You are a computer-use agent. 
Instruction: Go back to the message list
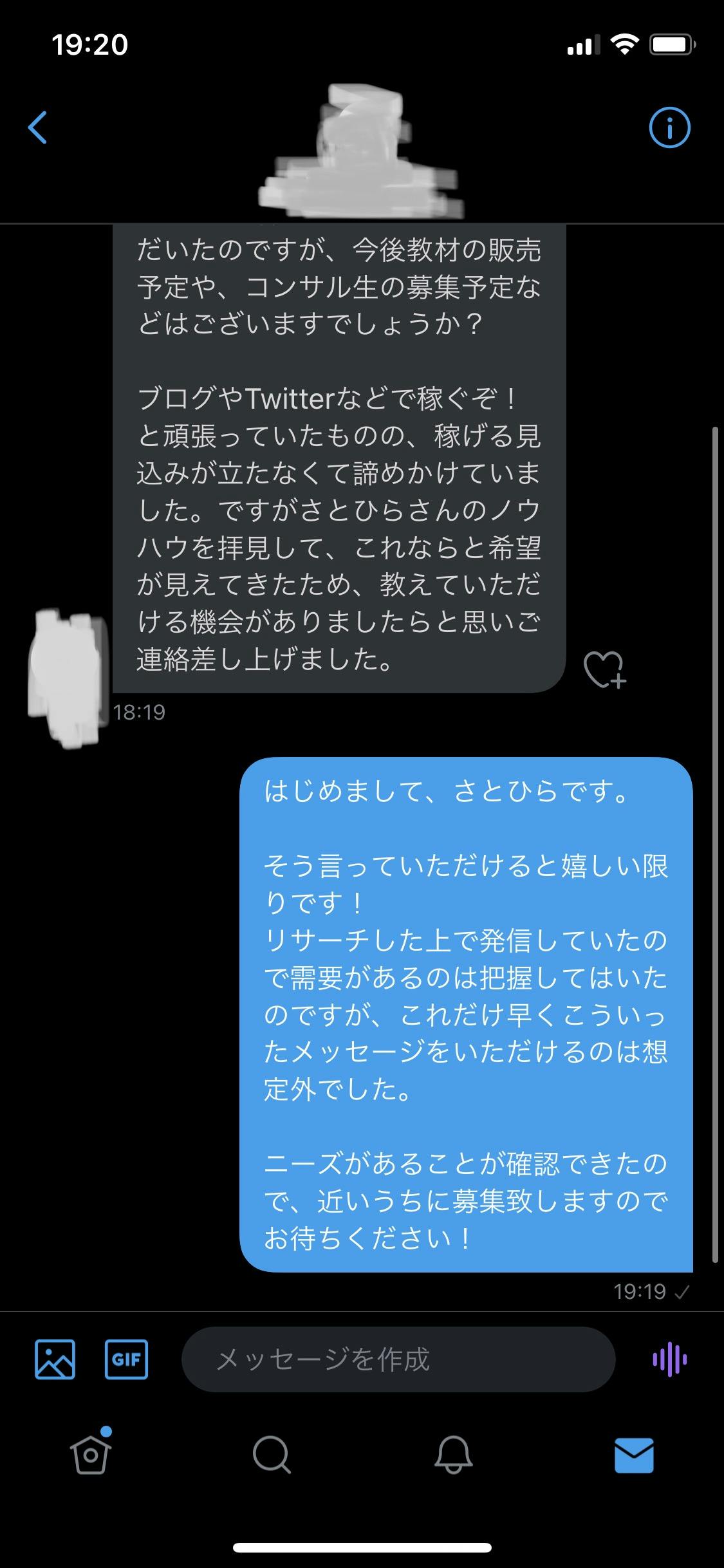[x=38, y=127]
